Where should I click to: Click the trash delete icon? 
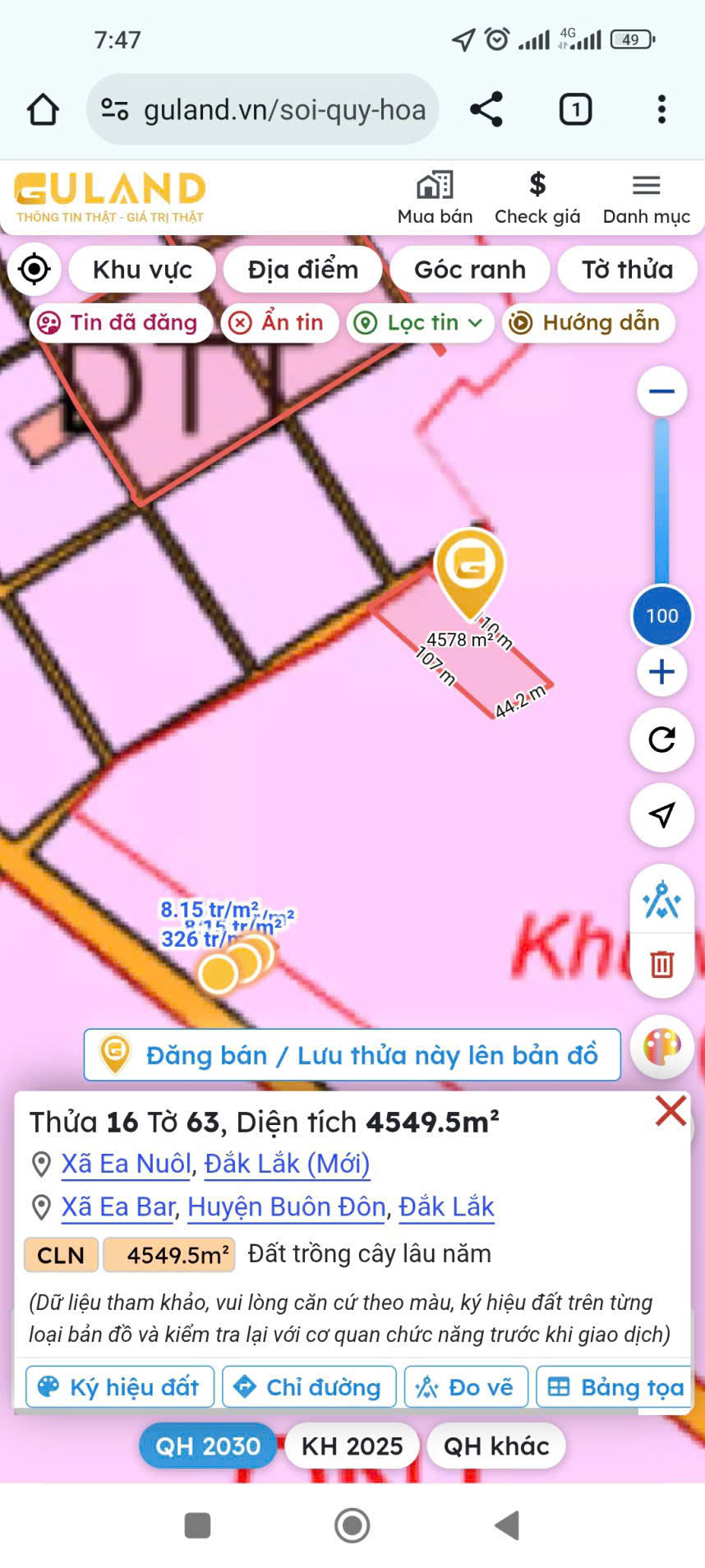[x=661, y=963]
